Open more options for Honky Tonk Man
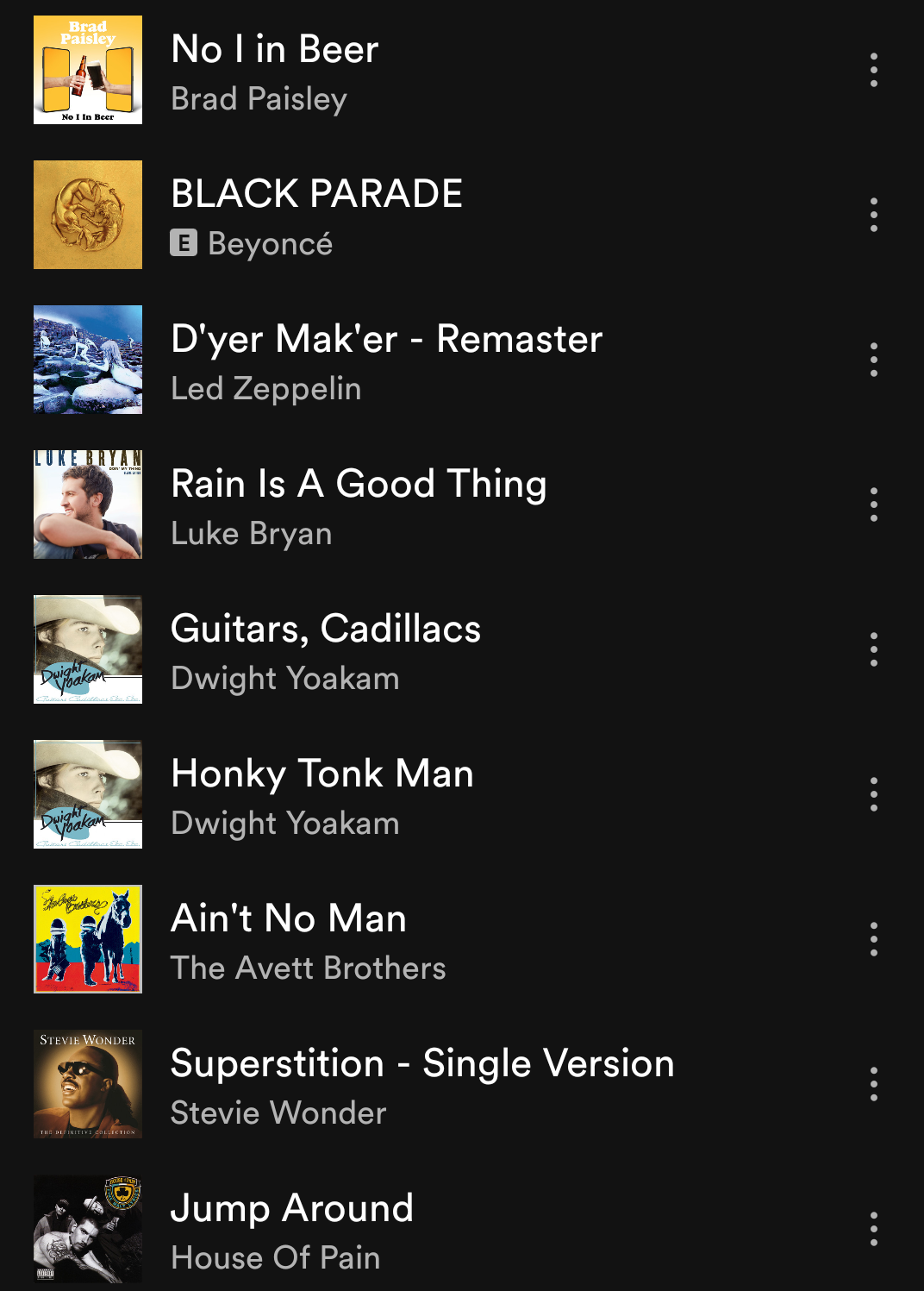This screenshot has width=924, height=1291. point(873,794)
